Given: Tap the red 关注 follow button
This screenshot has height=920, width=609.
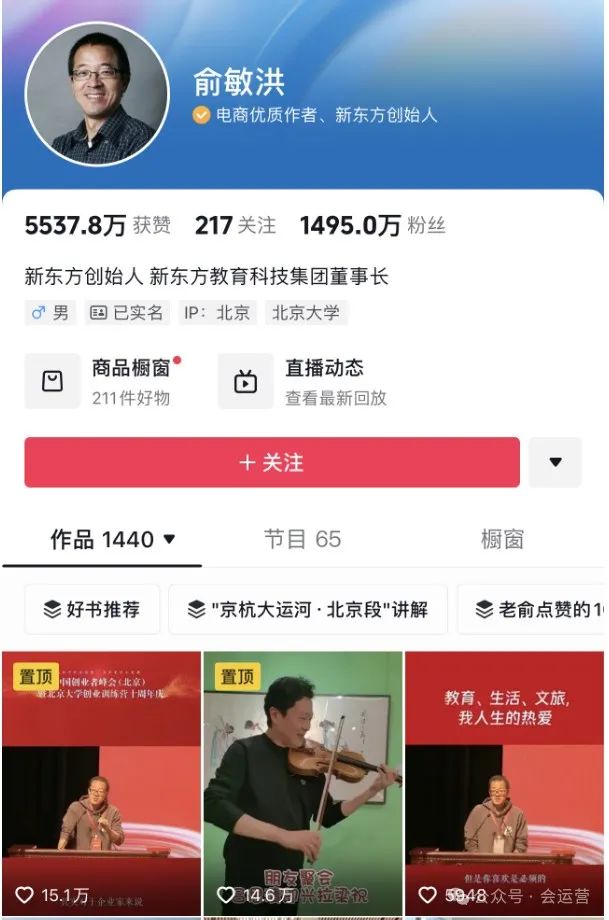Looking at the screenshot, I should point(272,463).
